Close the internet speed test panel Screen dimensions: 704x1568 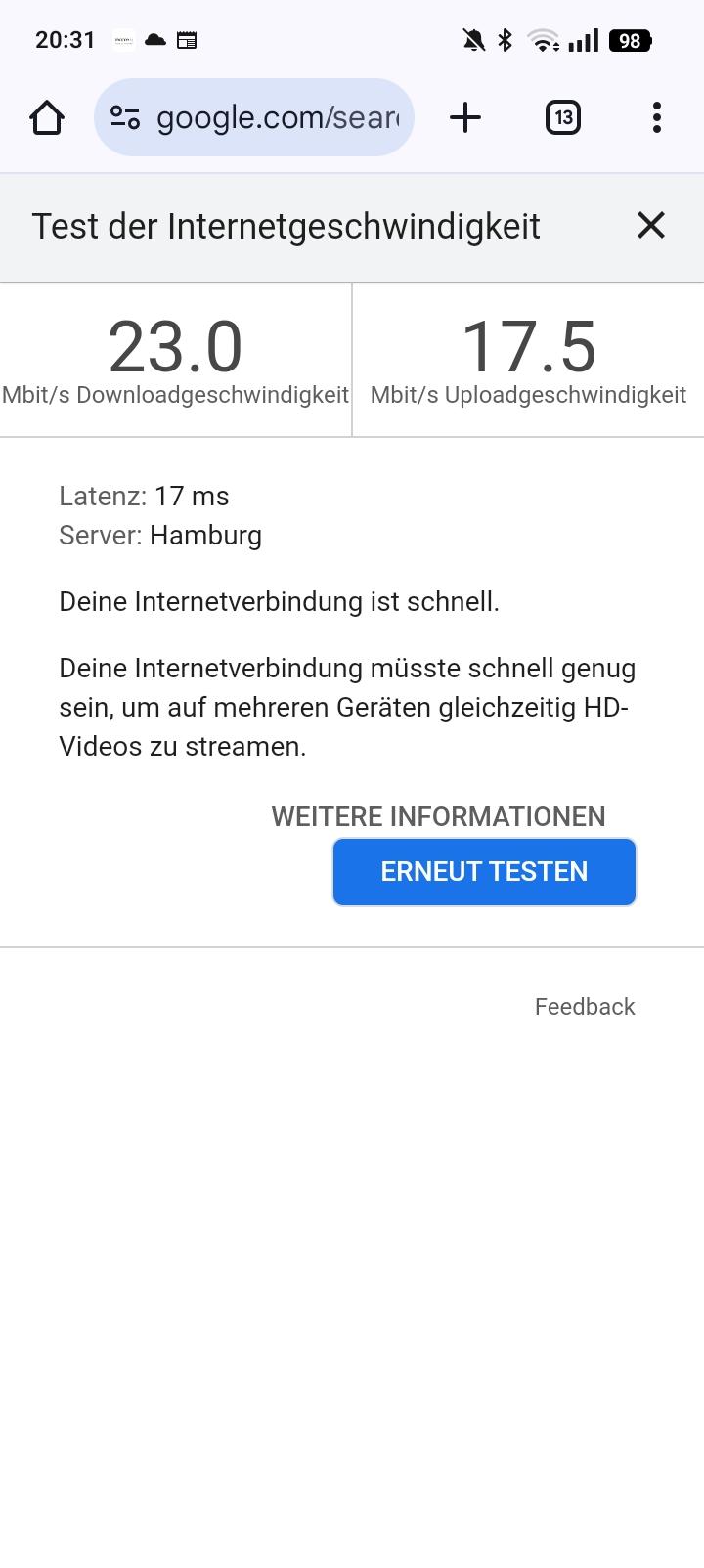[650, 226]
